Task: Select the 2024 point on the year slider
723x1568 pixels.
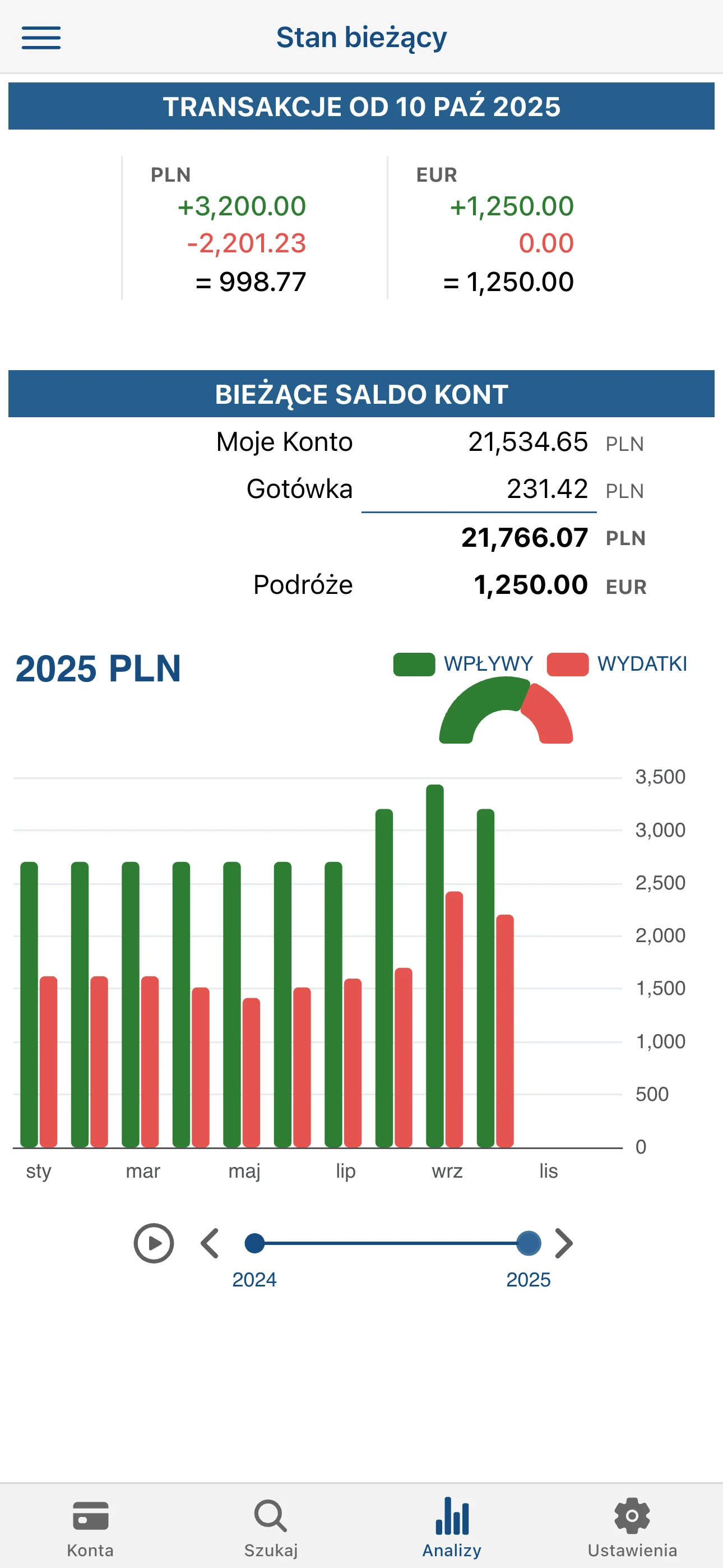Action: pos(254,1243)
